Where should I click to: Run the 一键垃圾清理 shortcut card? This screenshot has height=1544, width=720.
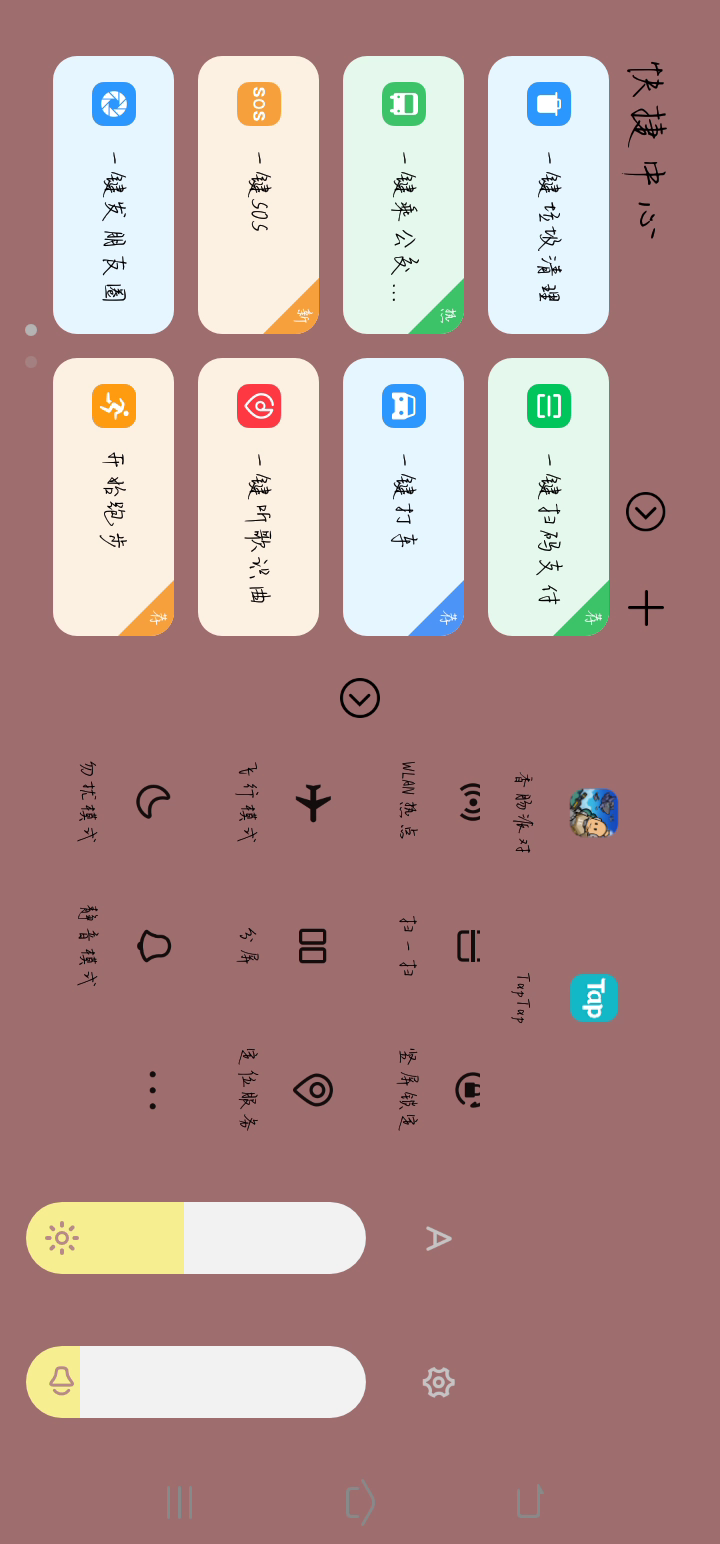point(548,195)
